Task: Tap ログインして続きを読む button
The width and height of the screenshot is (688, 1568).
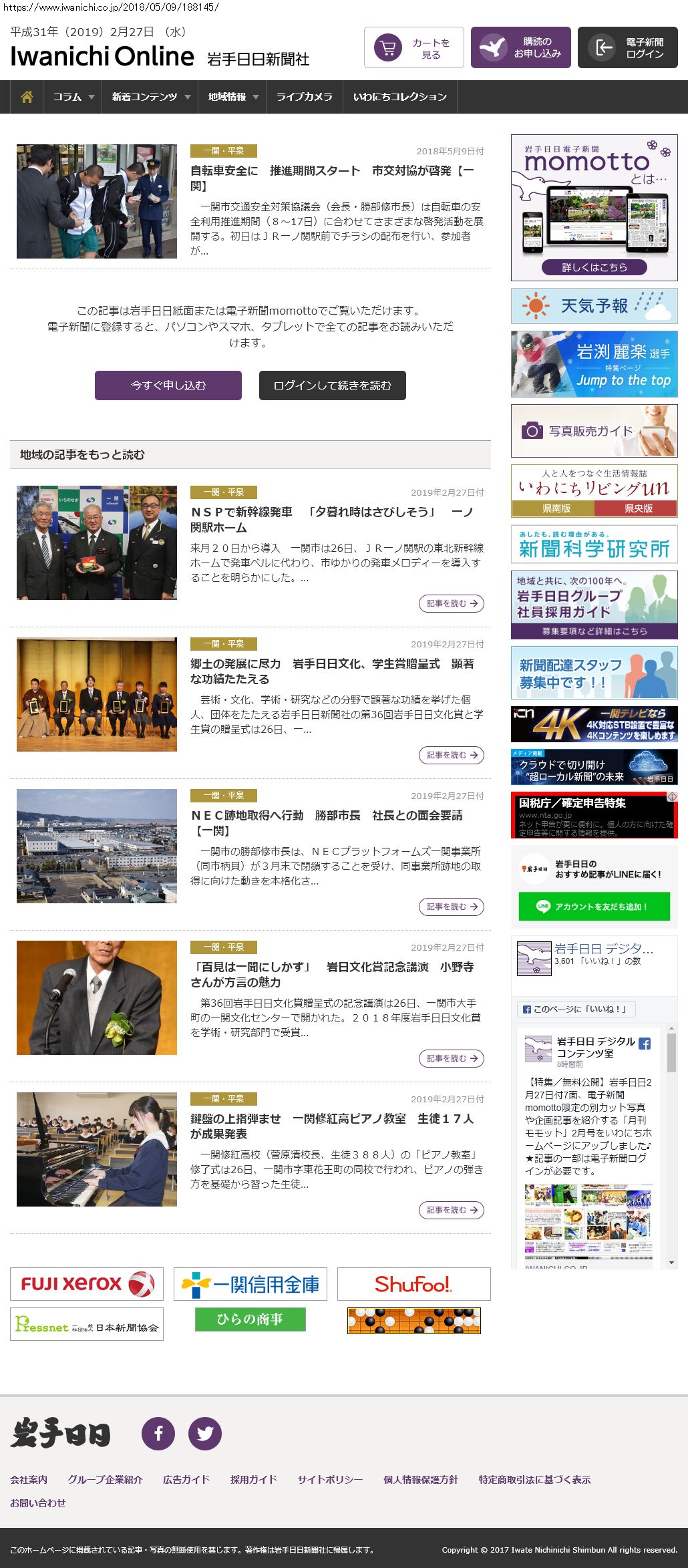Action: pos(332,385)
